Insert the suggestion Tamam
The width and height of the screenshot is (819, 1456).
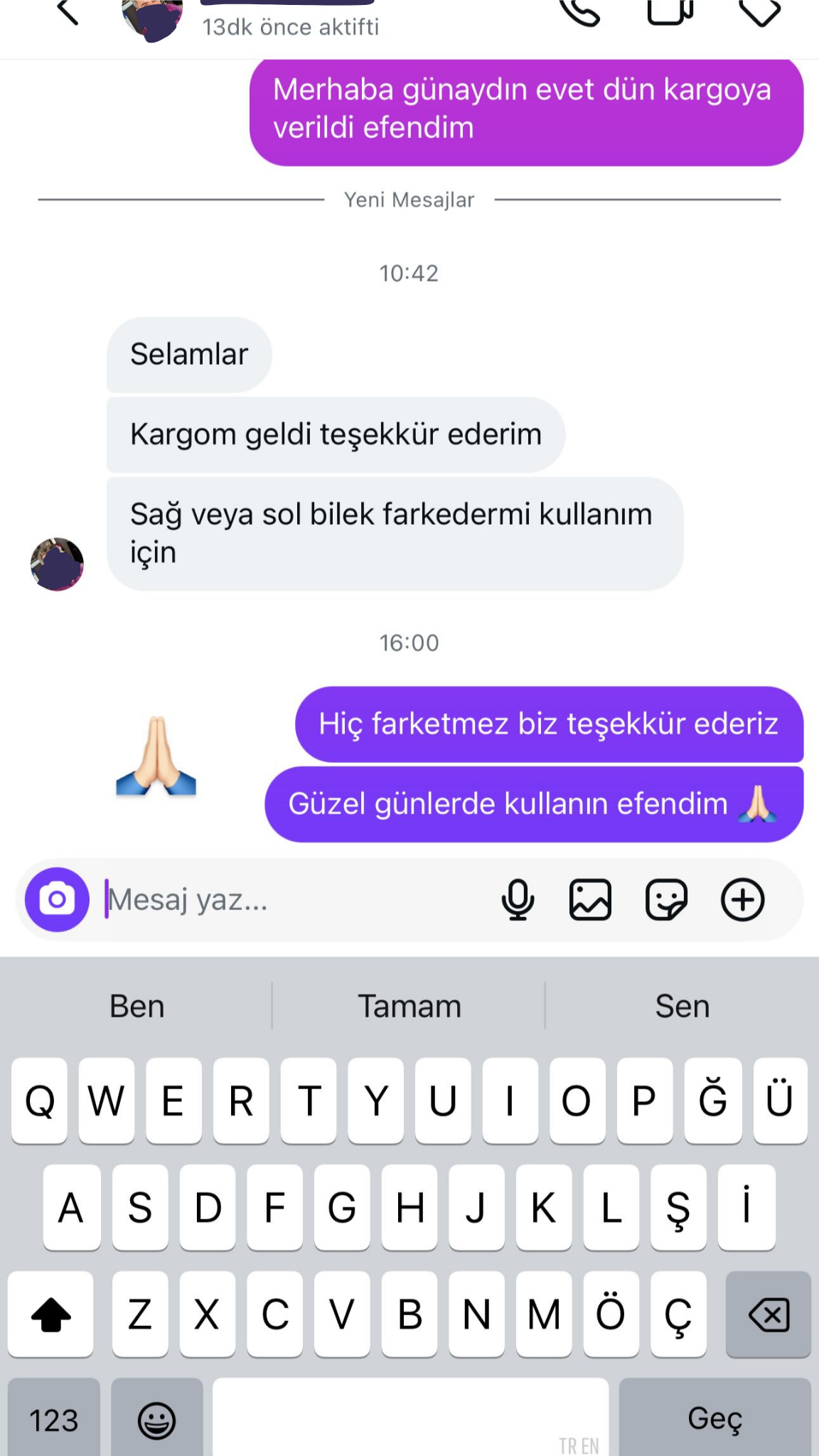[409, 1006]
